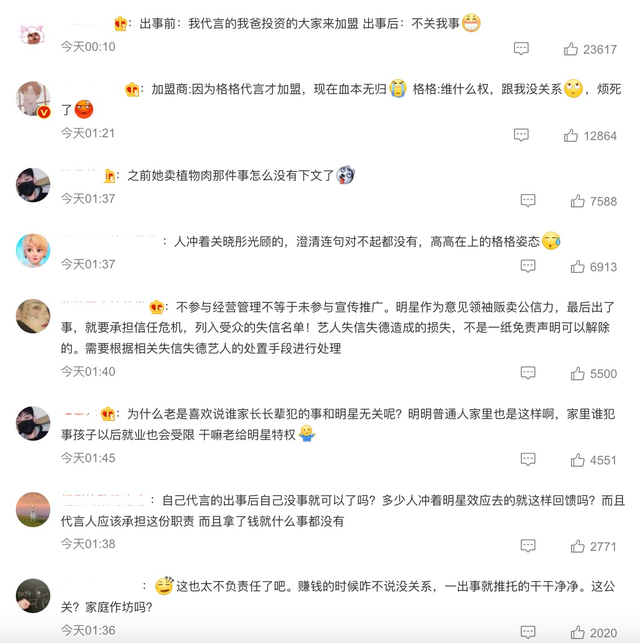Reply to the comment posted at 01:21
This screenshot has height=643, width=640.
pyautogui.click(x=521, y=135)
